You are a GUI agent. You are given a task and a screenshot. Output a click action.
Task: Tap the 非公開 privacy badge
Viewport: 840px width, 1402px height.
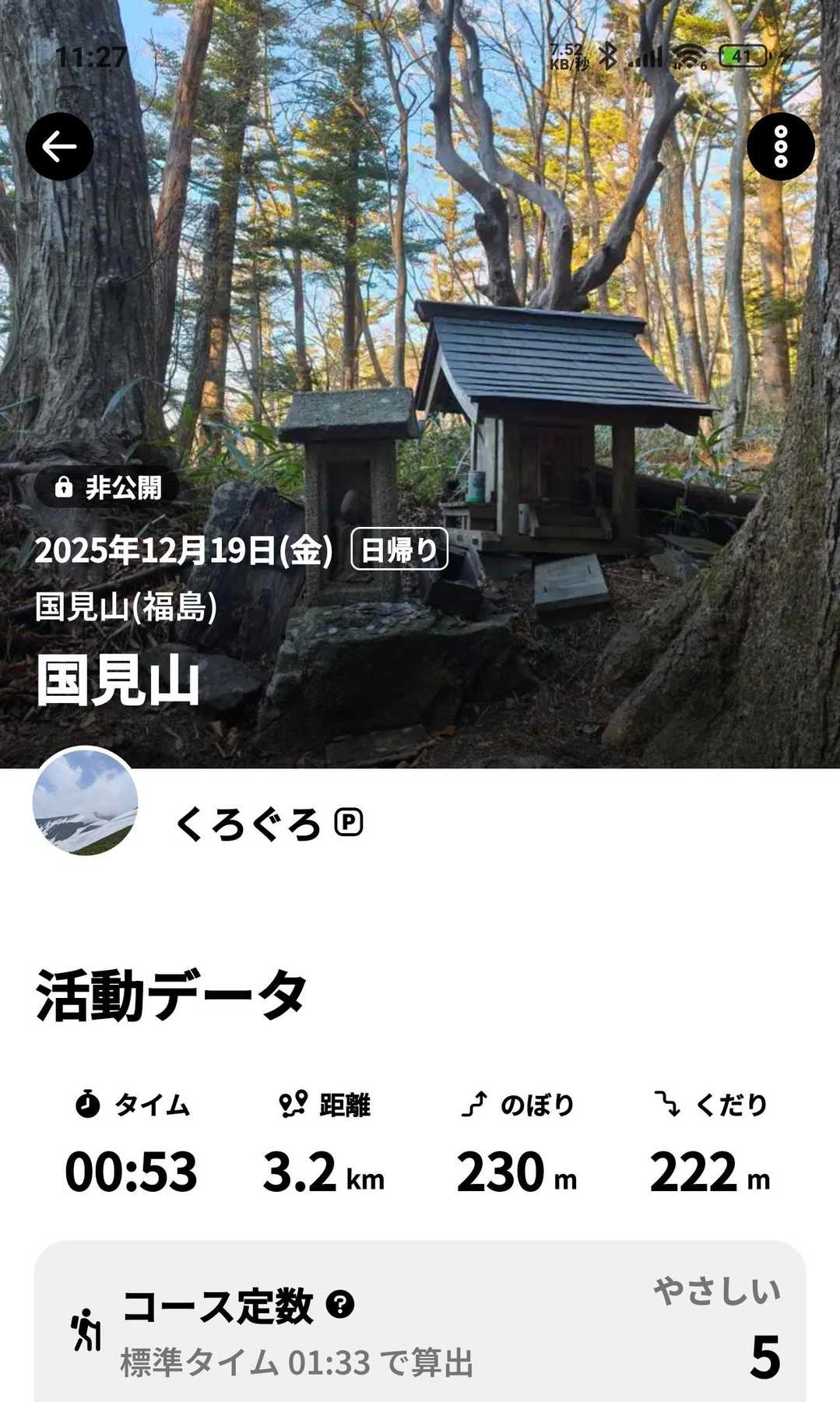[x=107, y=487]
